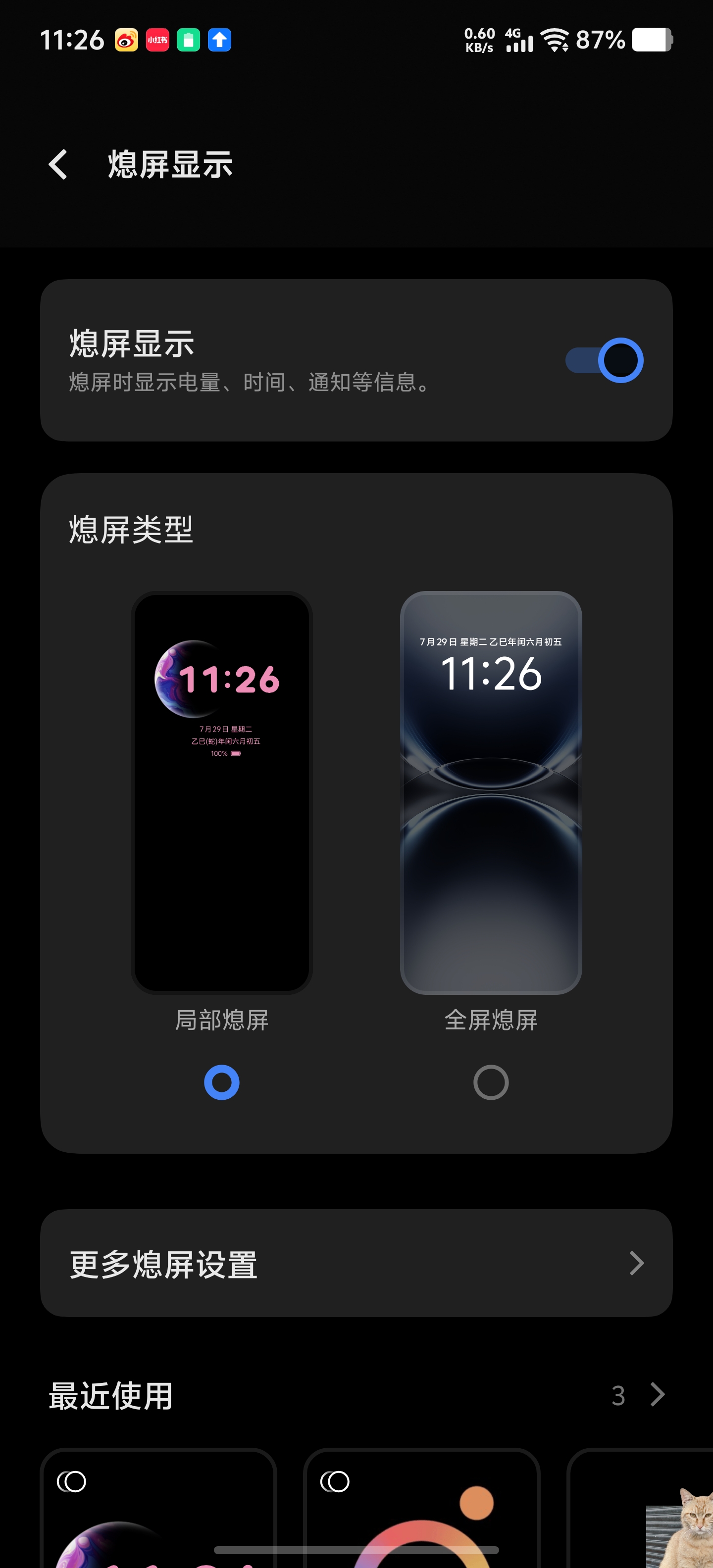Screen dimensions: 713x1568
Task: Select the 局部熄屏 radio button
Action: point(222,1082)
